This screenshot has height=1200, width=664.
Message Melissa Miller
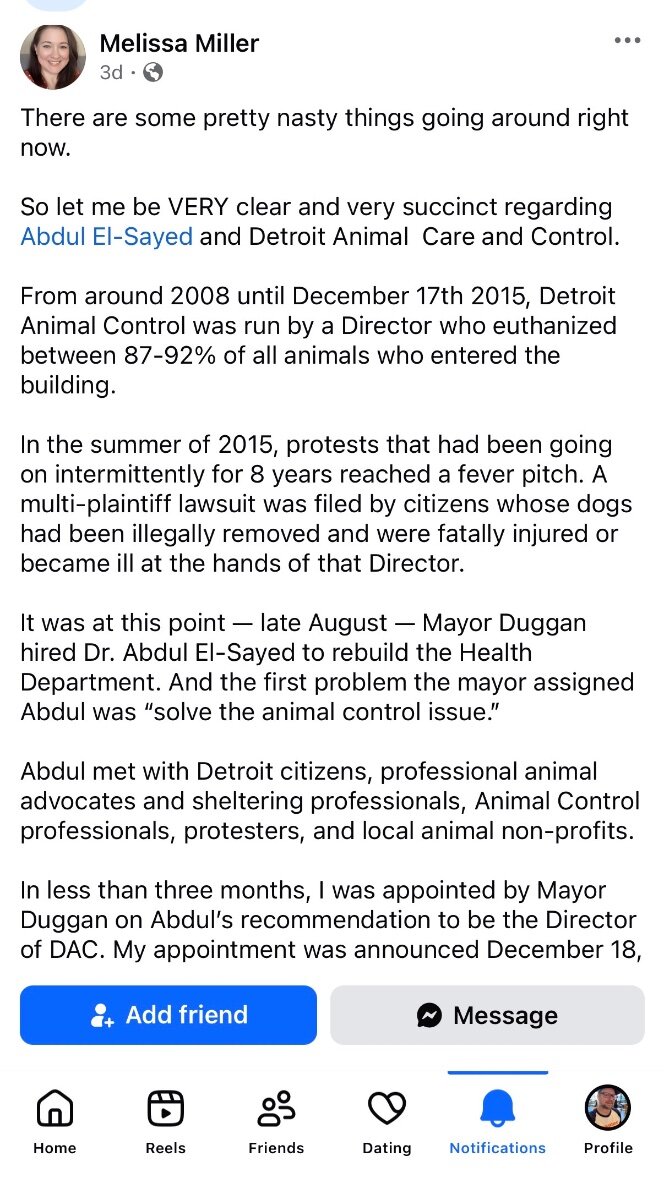pyautogui.click(x=488, y=1015)
